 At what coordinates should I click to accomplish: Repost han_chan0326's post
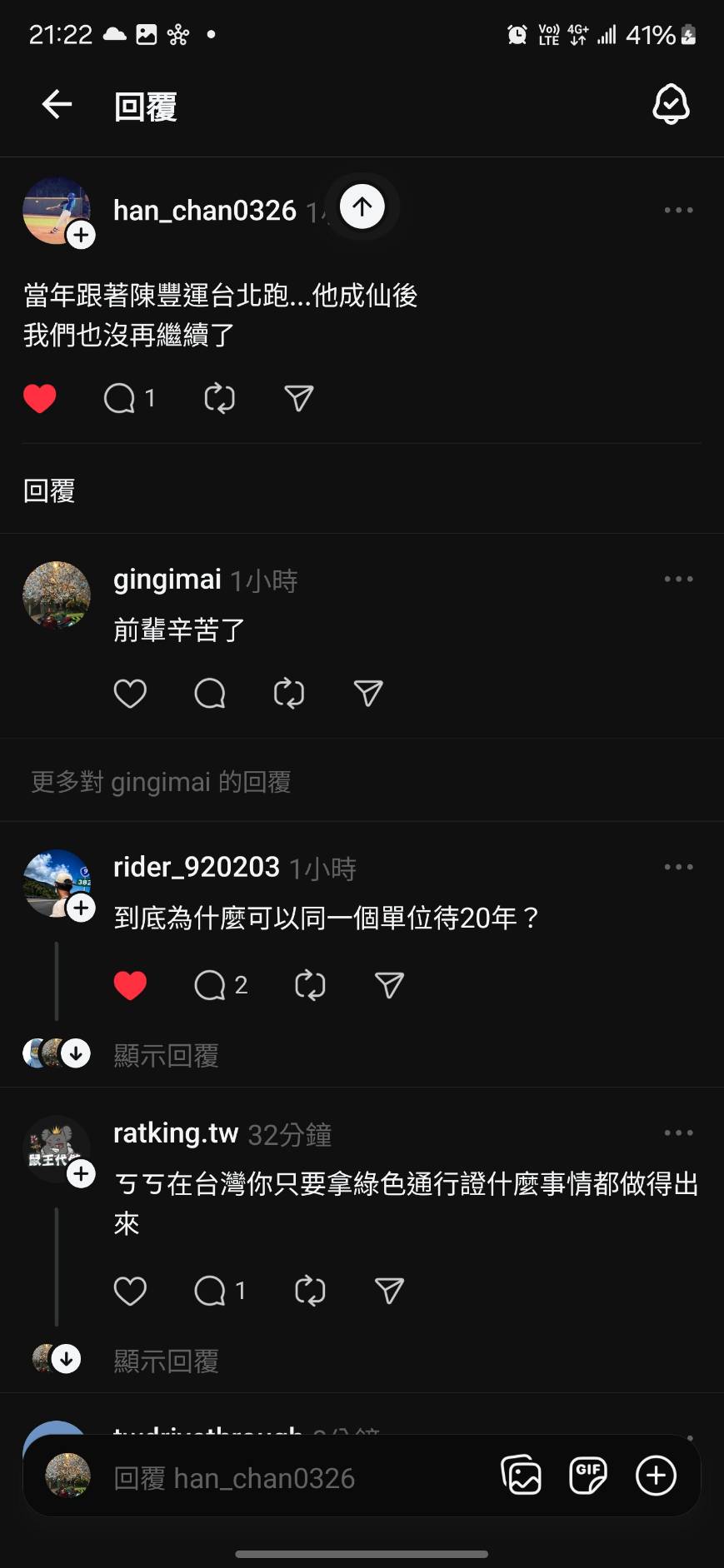pyautogui.click(x=219, y=399)
